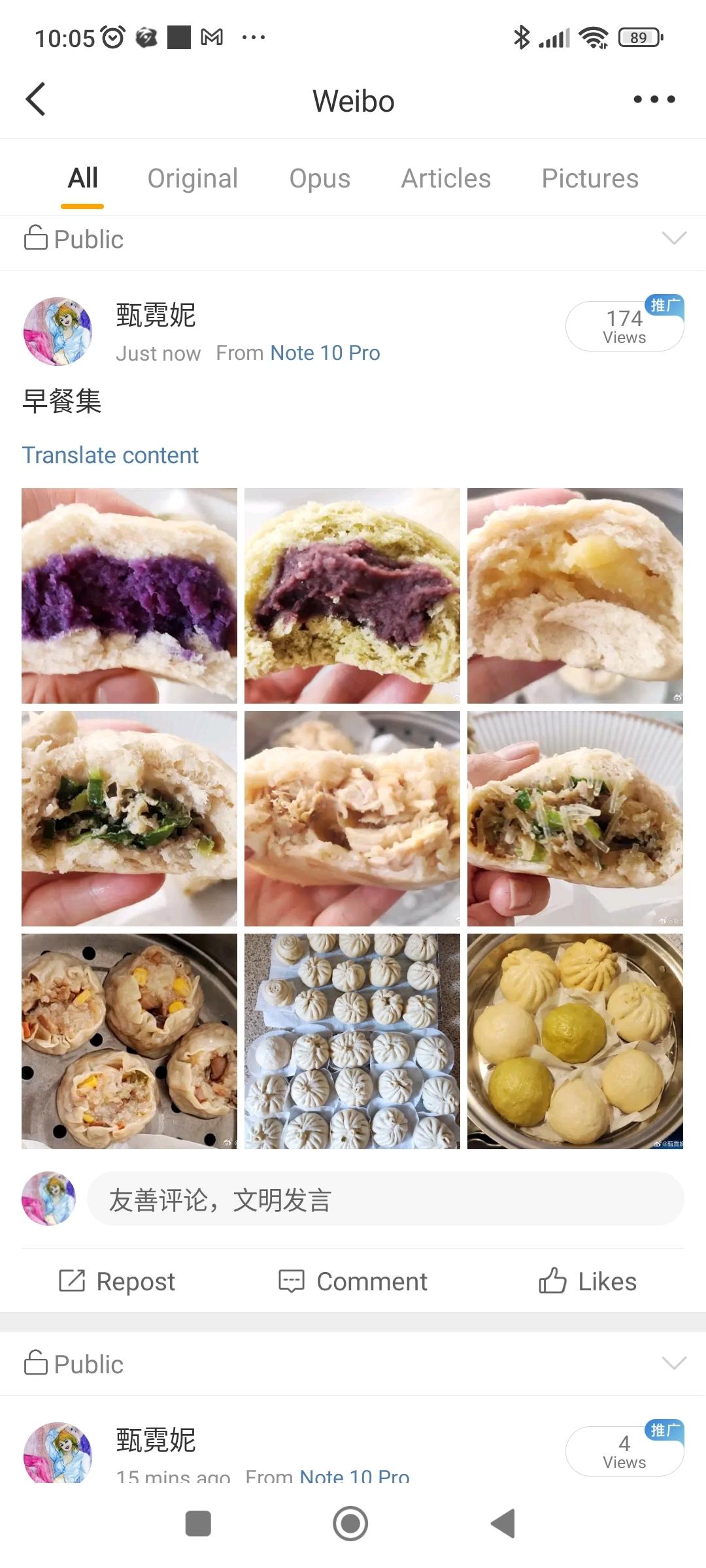Switch to the Opus tab
706x1568 pixels.
320,178
